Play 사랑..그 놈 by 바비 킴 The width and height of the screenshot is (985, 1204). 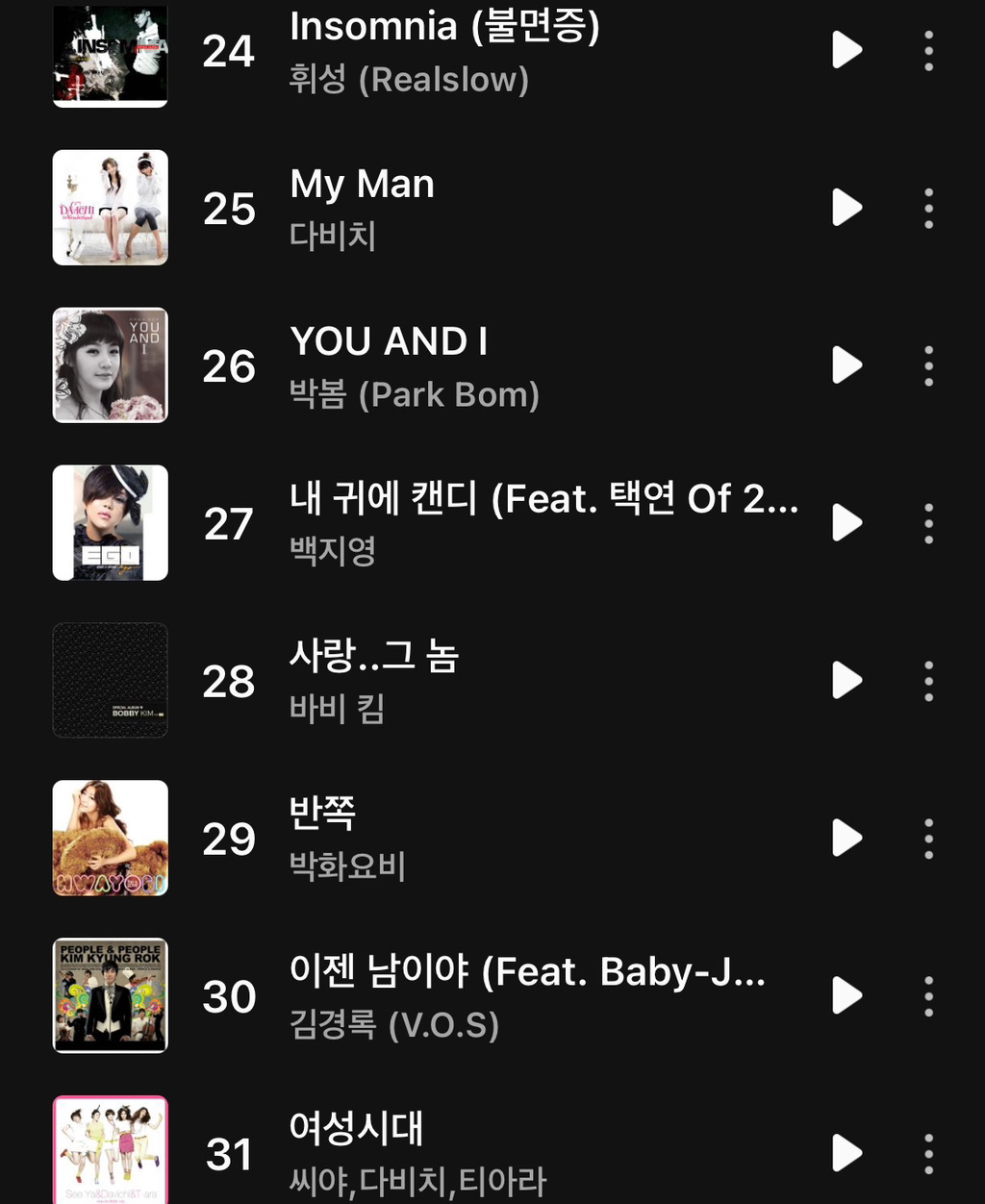846,681
